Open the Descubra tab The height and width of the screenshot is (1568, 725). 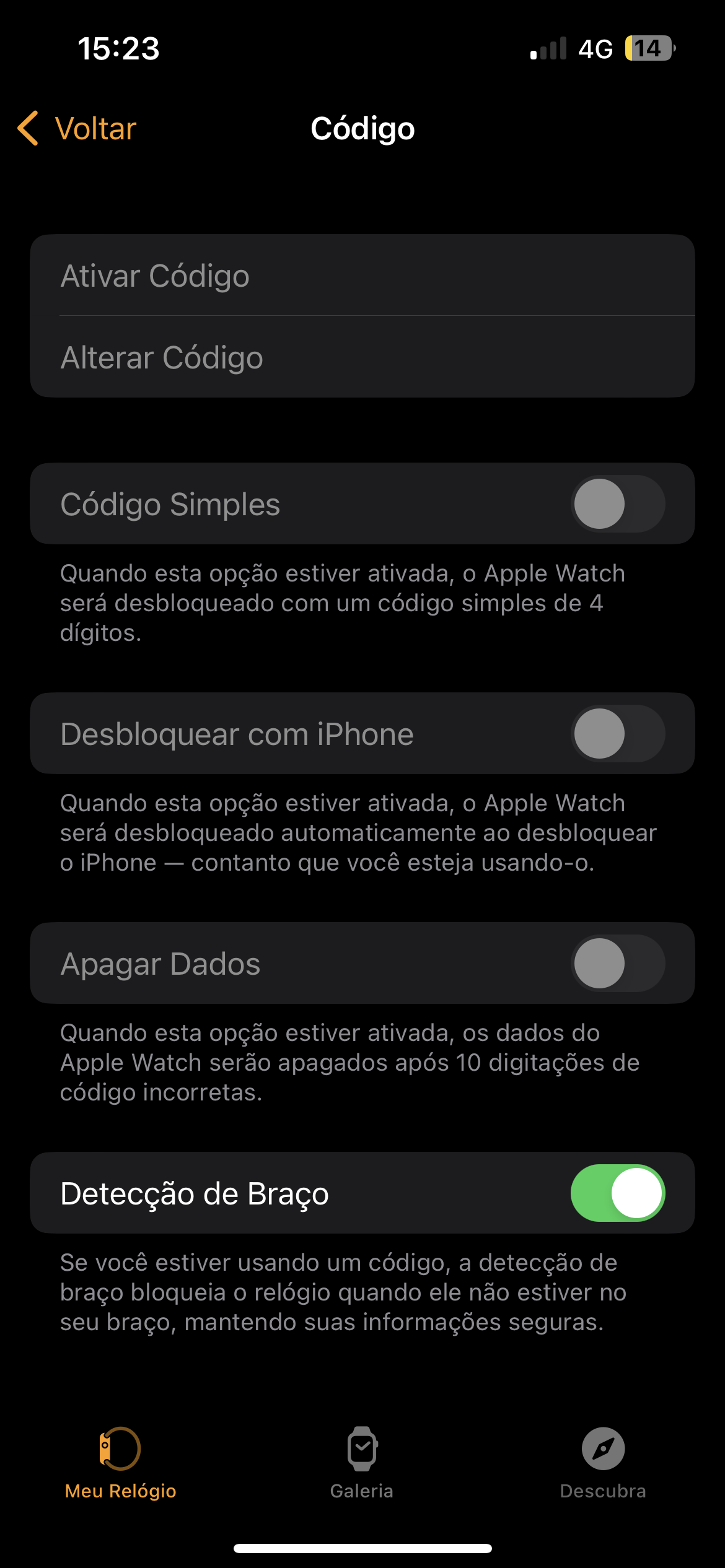click(603, 1463)
